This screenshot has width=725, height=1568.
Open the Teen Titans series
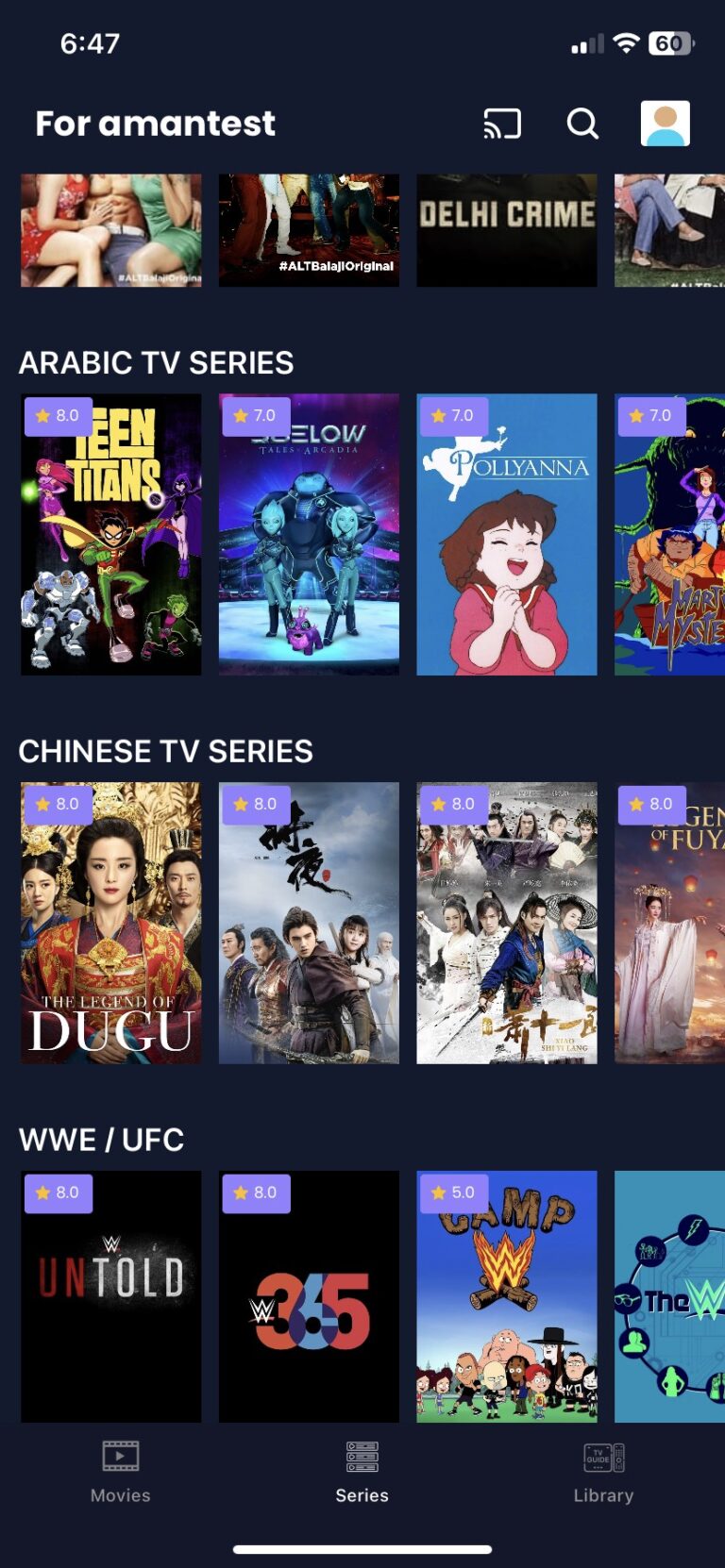(x=111, y=534)
